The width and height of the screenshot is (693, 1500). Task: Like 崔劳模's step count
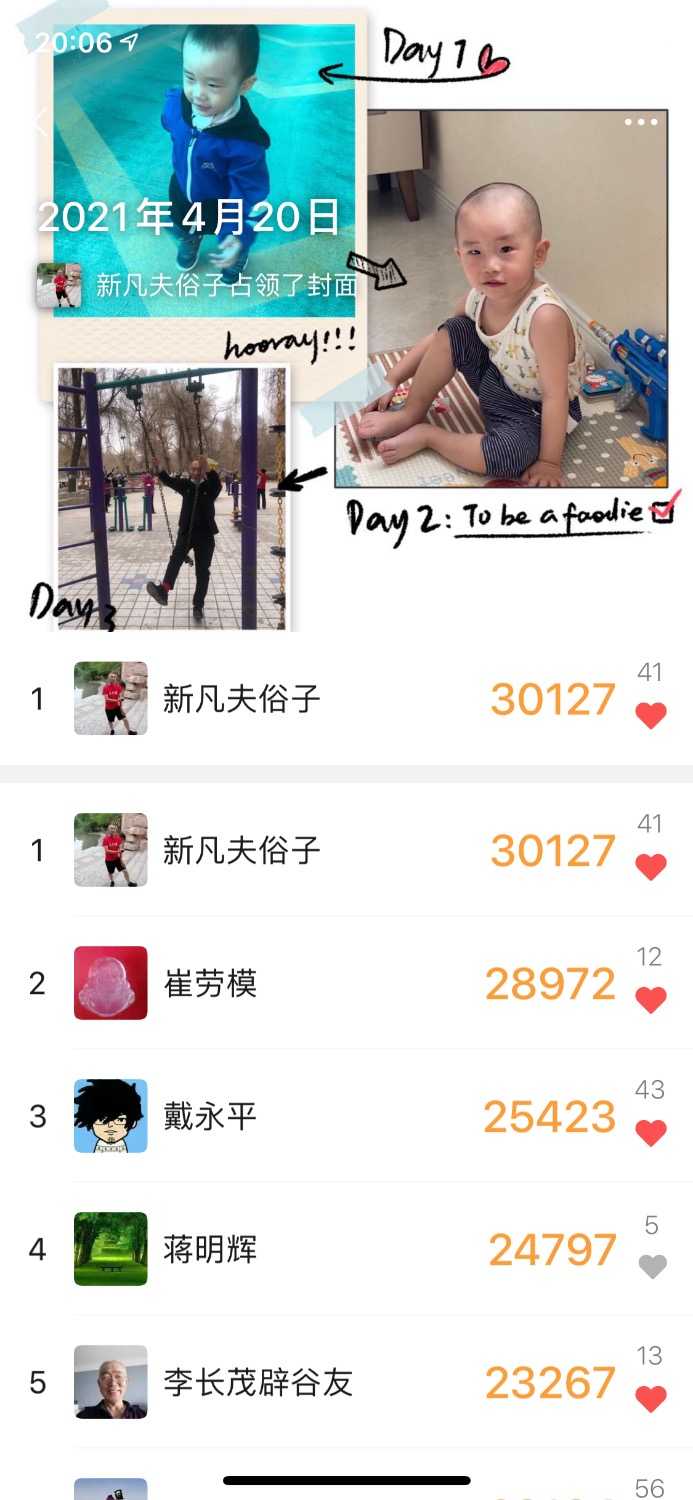coord(651,999)
